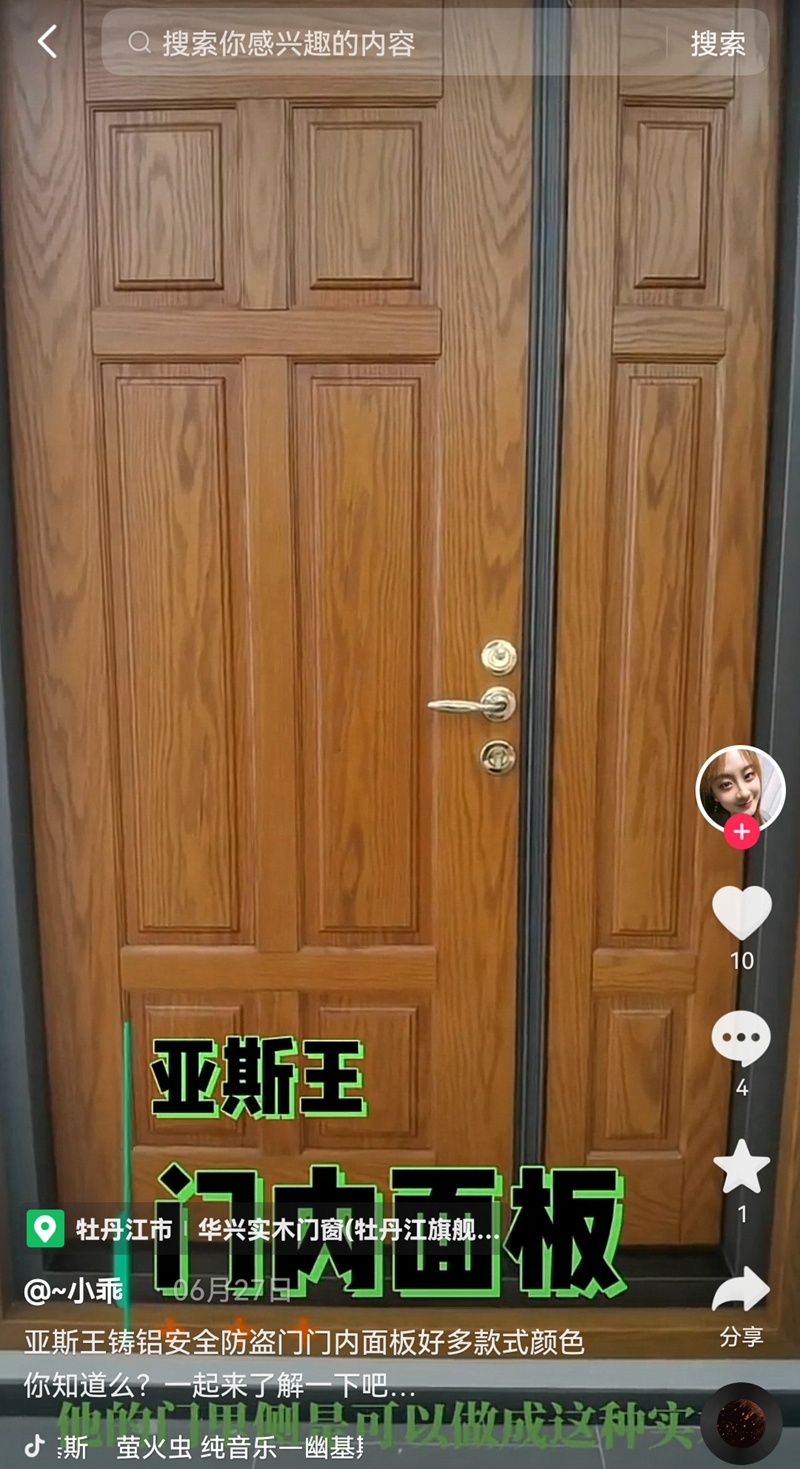Image resolution: width=800 pixels, height=1469 pixels.
Task: Tap the search box at the top
Action: [380, 43]
